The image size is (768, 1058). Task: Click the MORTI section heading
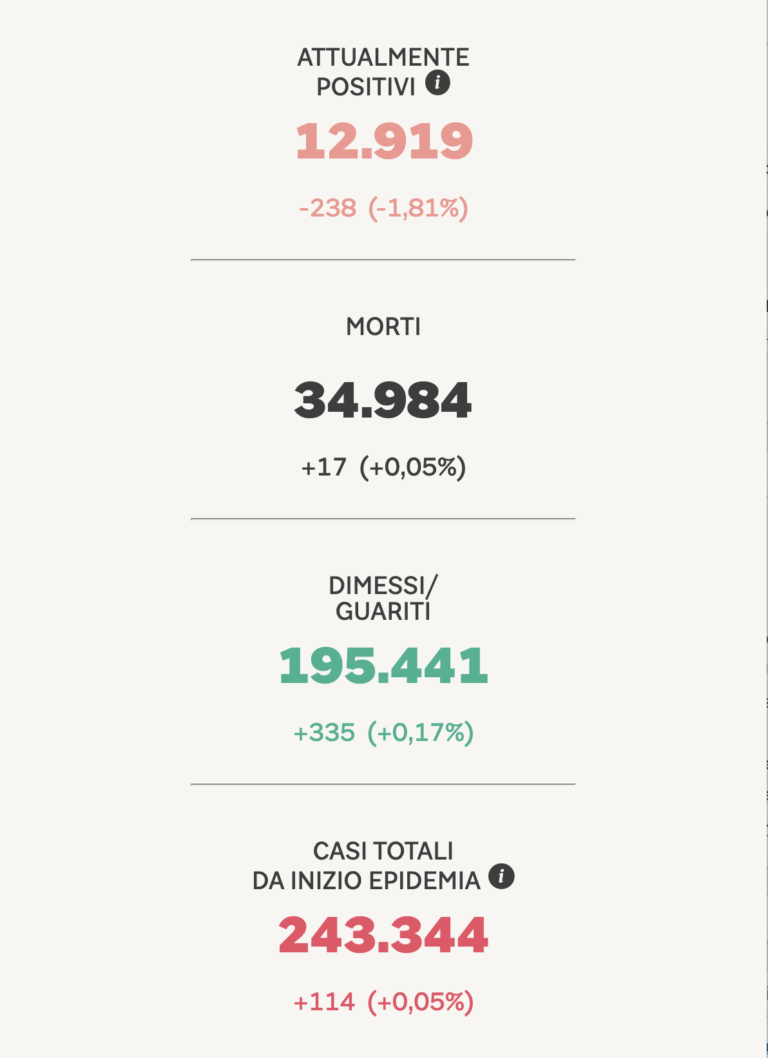pyautogui.click(x=384, y=326)
